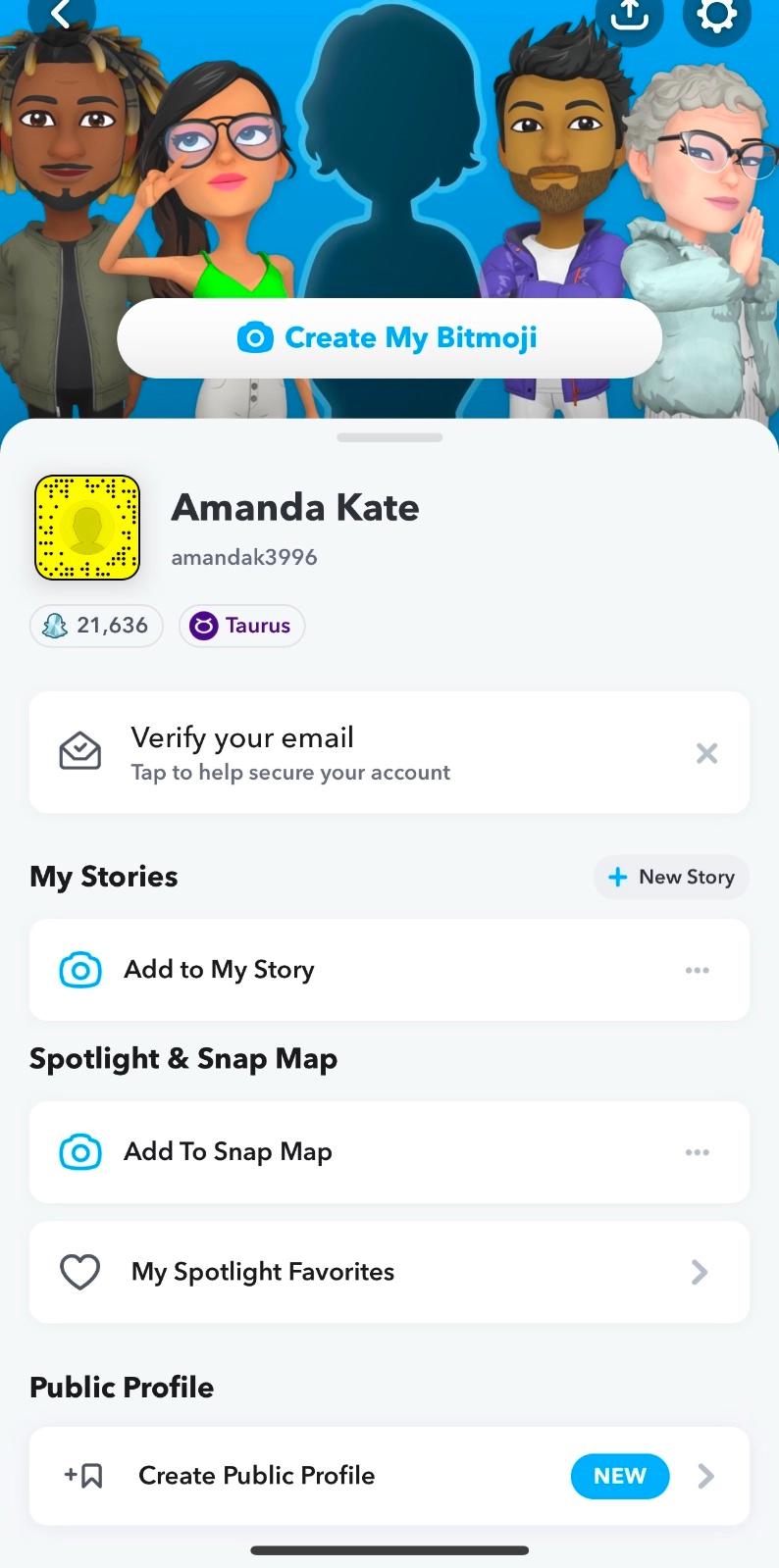The width and height of the screenshot is (779, 1568).
Task: Open more options for Add to My Story
Action: pyautogui.click(x=698, y=970)
